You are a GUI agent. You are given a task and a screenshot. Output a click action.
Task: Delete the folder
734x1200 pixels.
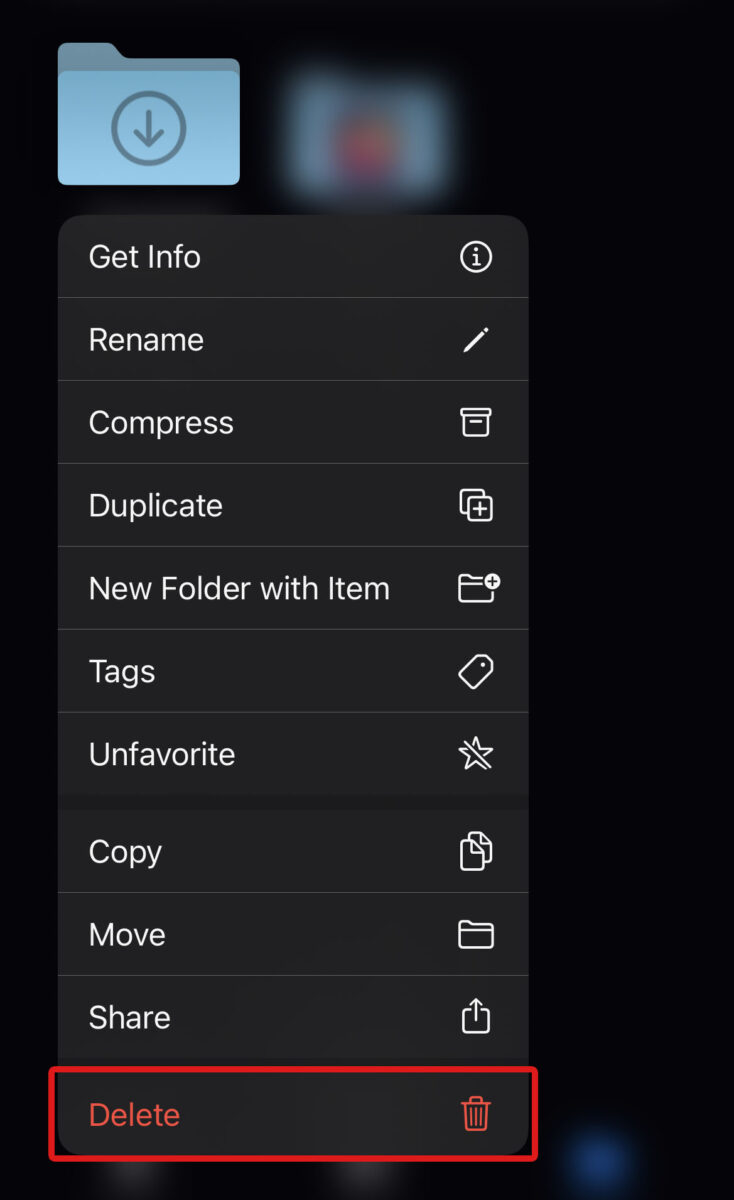click(x=292, y=1114)
